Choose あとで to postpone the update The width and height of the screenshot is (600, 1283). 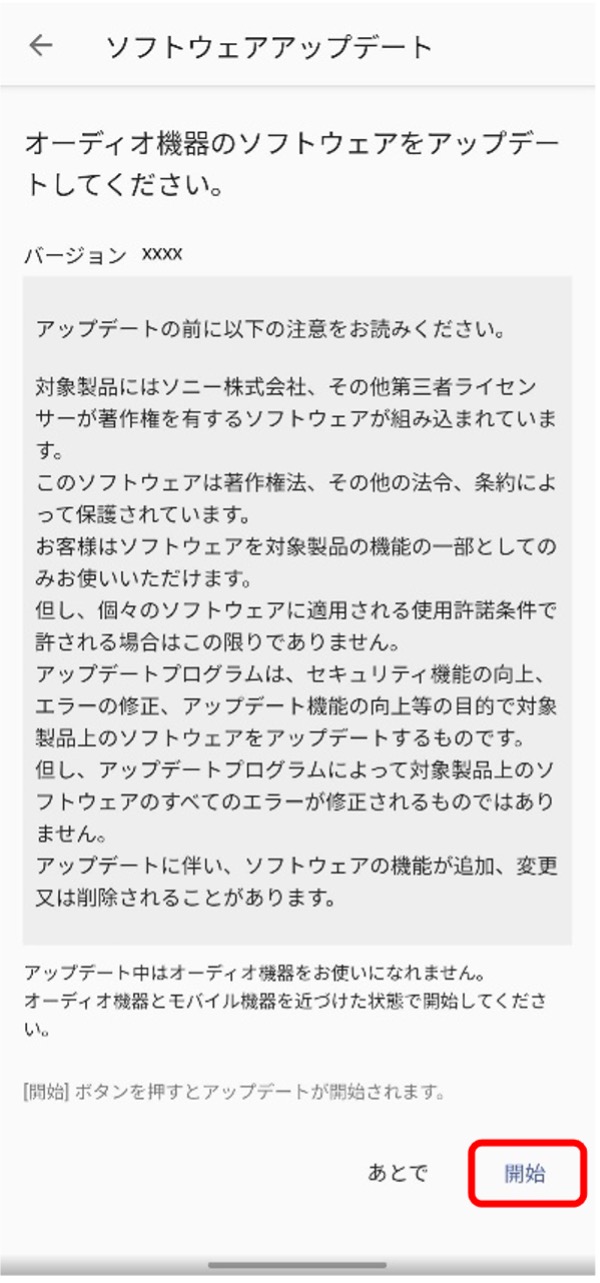click(397, 1173)
